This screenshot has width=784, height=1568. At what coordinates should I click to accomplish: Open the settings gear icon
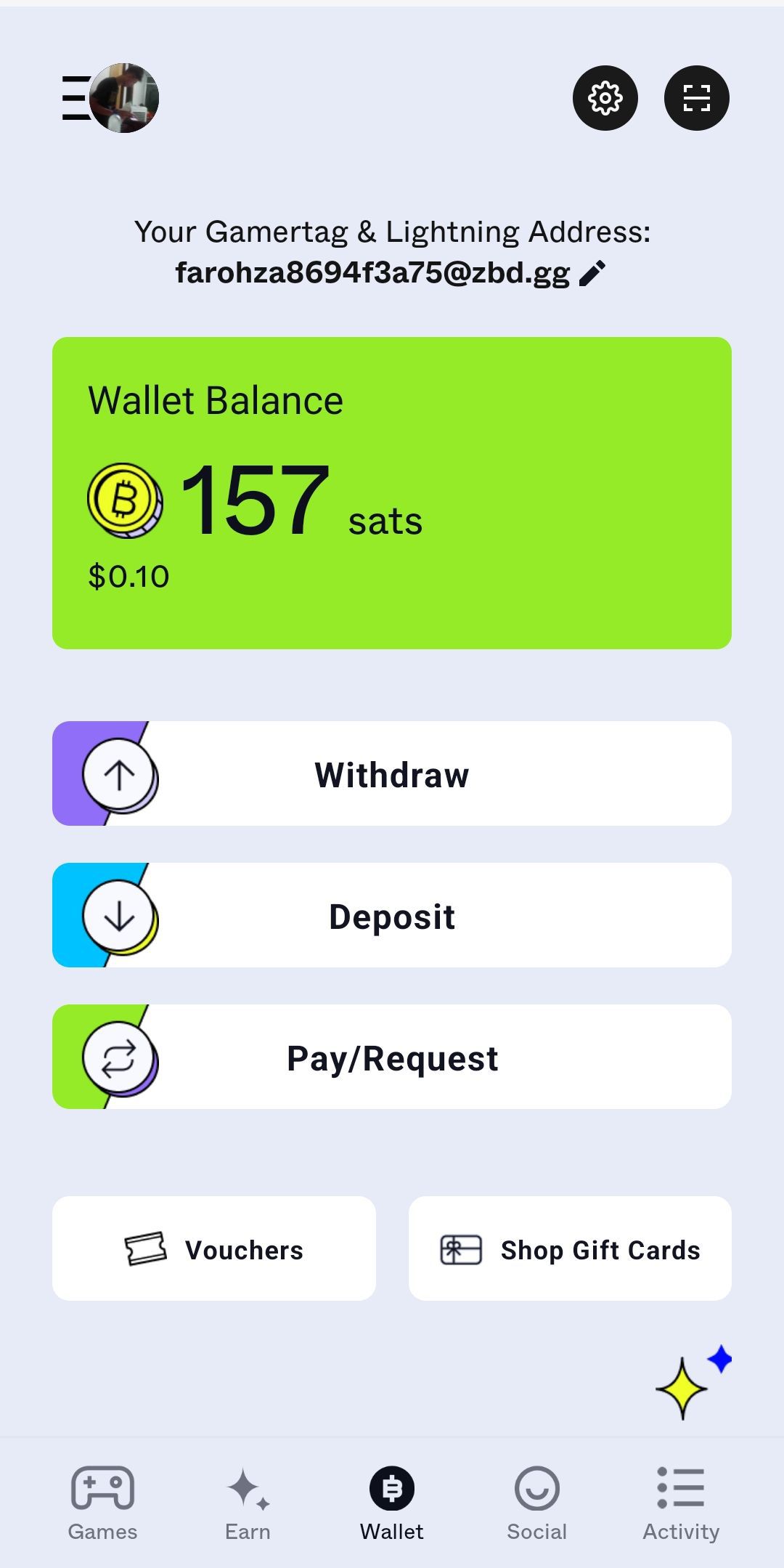[x=605, y=98]
